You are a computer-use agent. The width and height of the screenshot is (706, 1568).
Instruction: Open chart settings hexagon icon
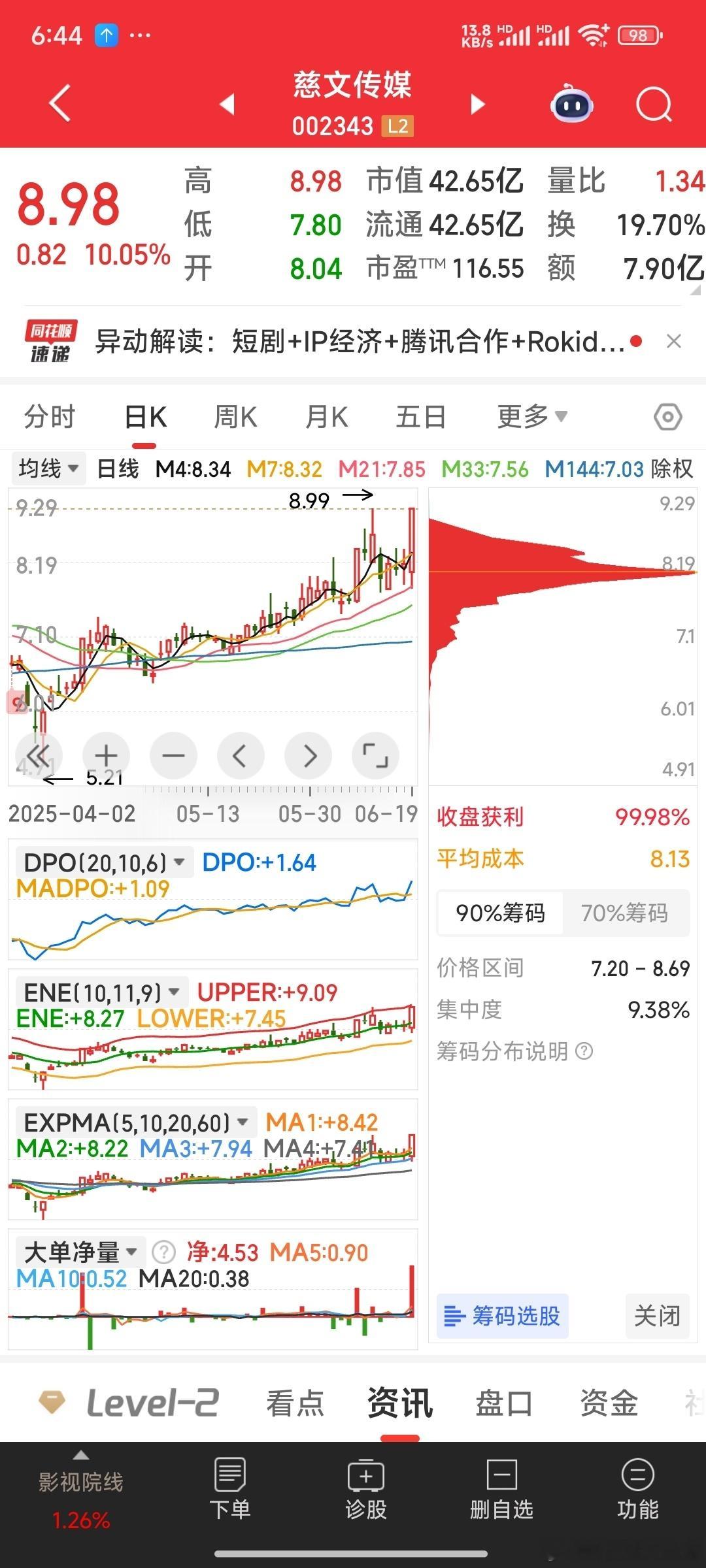pyautogui.click(x=668, y=416)
